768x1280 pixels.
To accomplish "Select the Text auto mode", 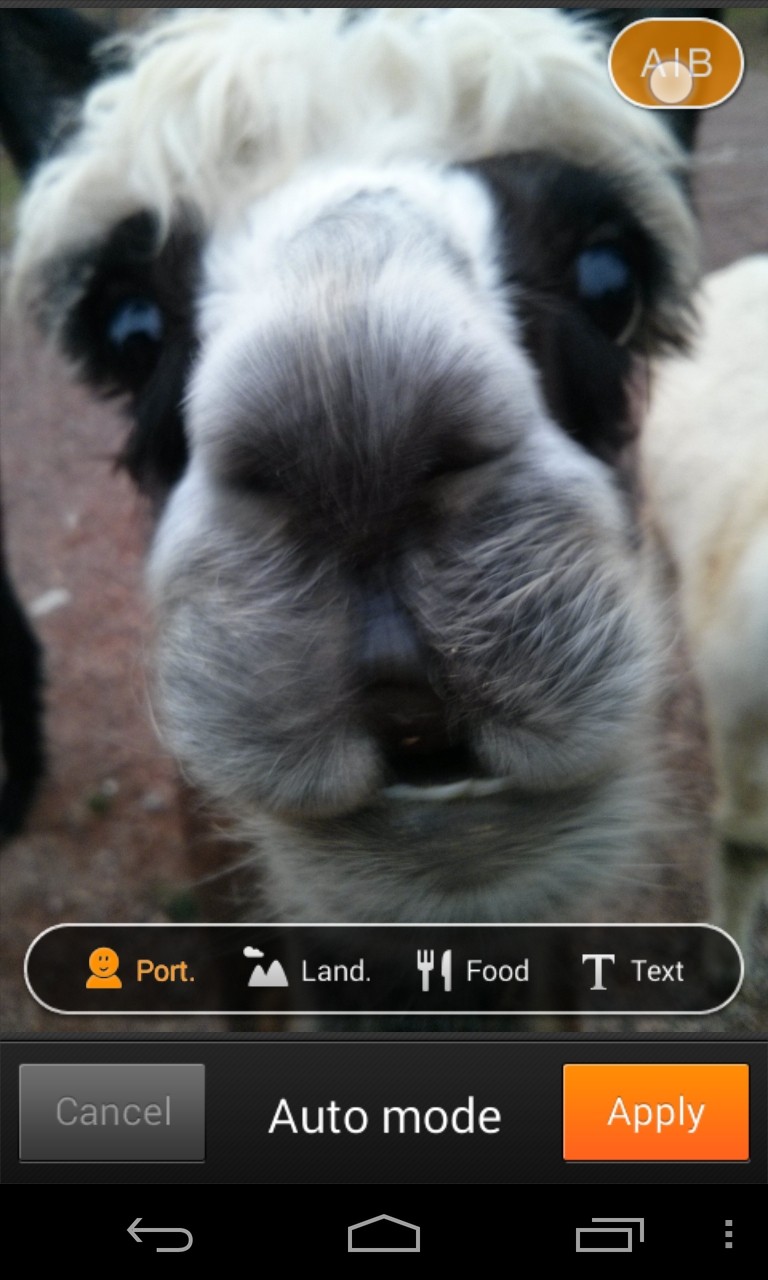I will tap(633, 969).
